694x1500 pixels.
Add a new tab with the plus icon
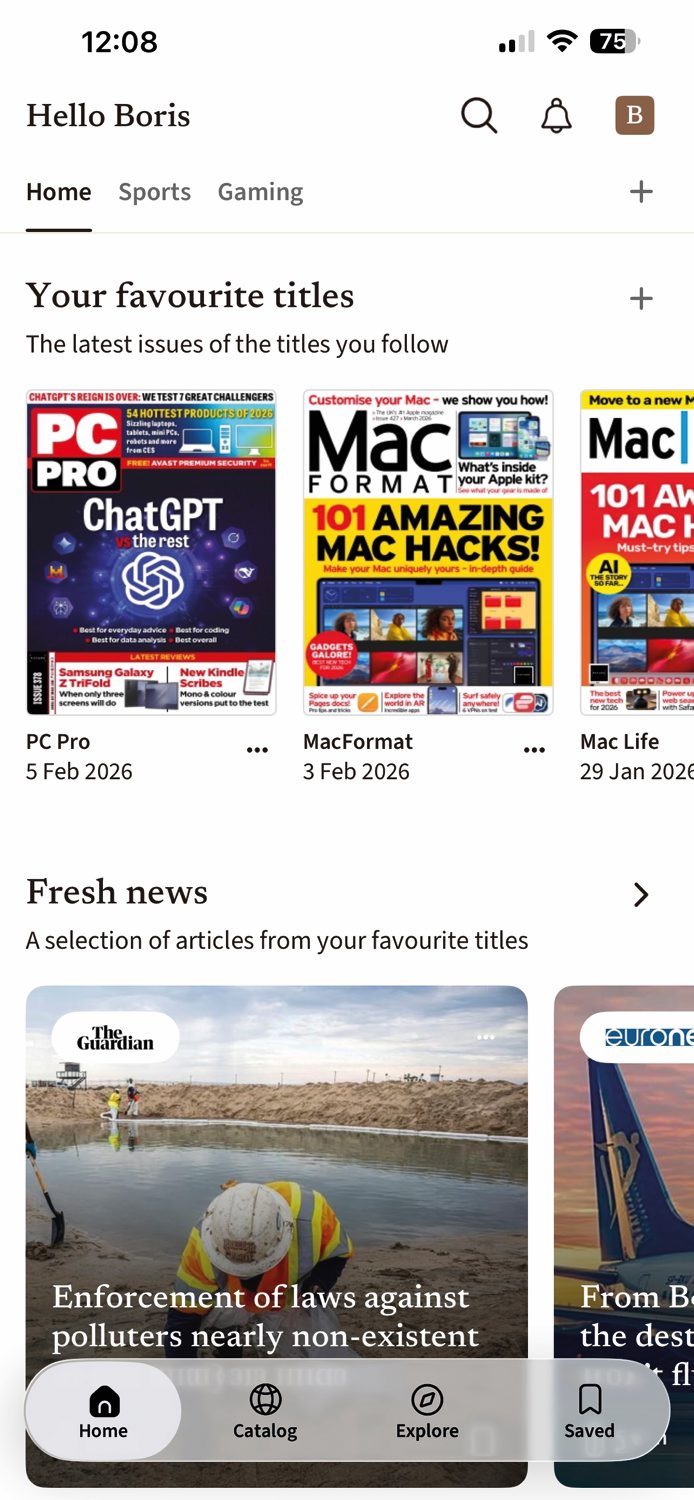coord(641,192)
